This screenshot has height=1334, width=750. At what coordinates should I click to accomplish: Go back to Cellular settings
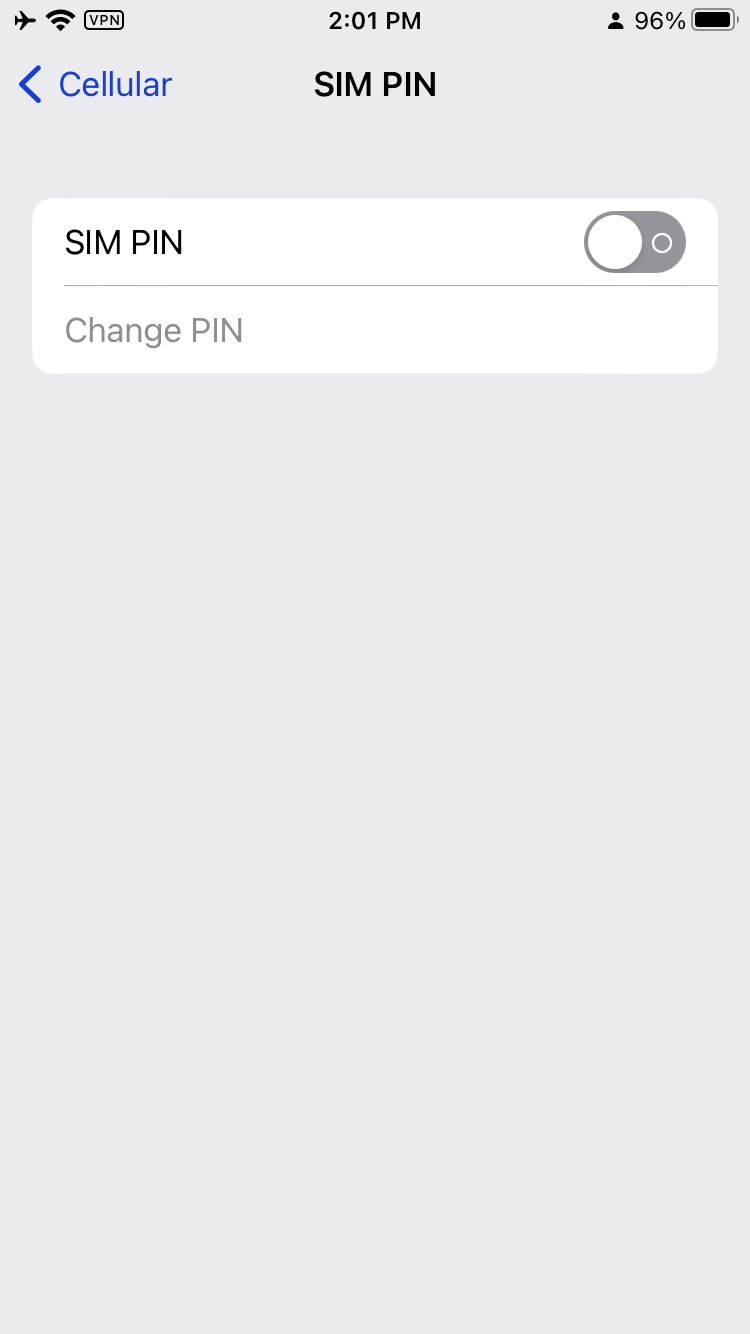pos(96,85)
